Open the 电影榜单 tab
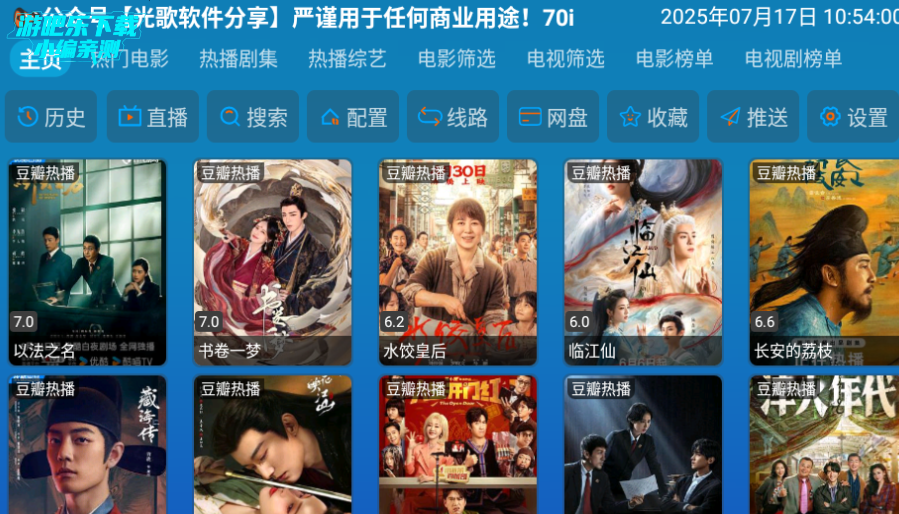The height and width of the screenshot is (514, 899). coord(674,59)
